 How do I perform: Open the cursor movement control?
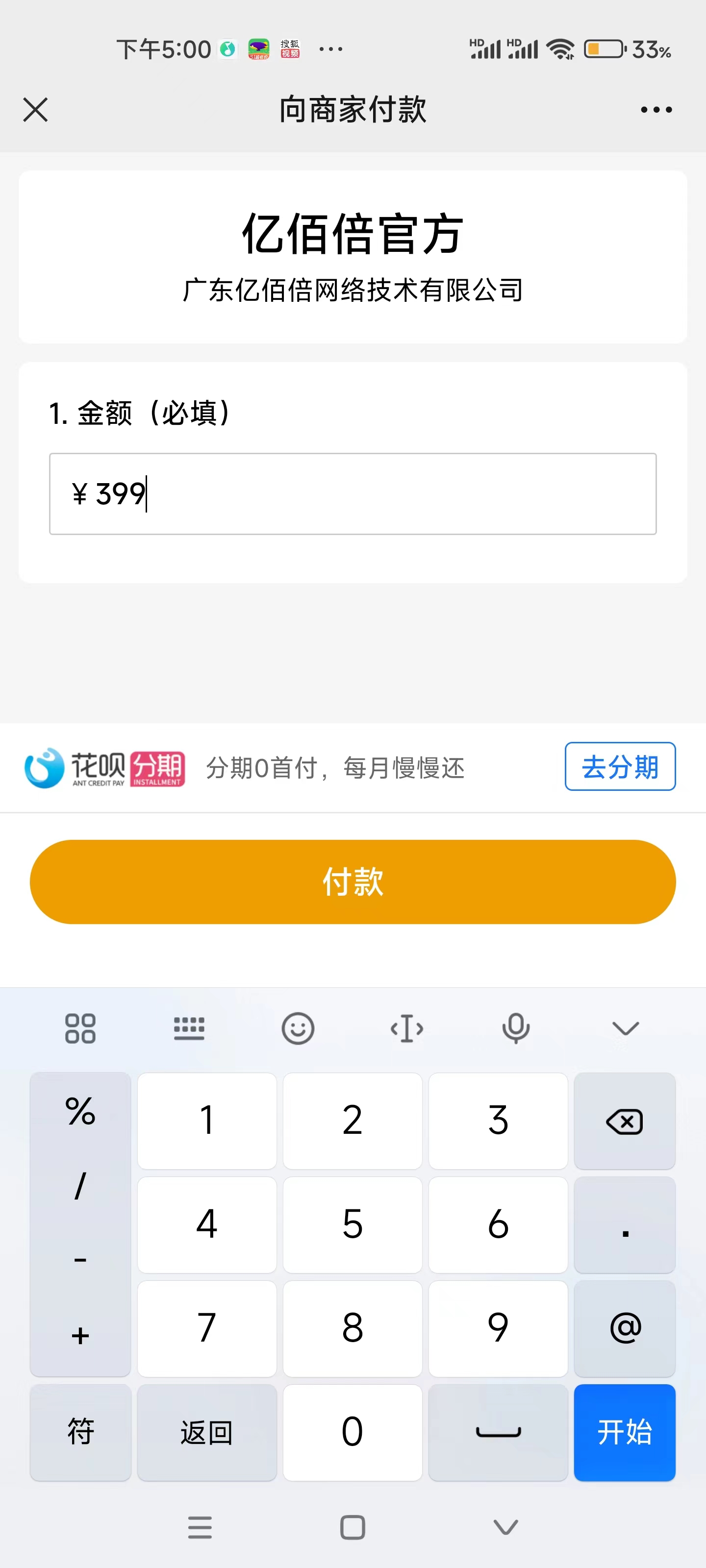coord(407,1029)
